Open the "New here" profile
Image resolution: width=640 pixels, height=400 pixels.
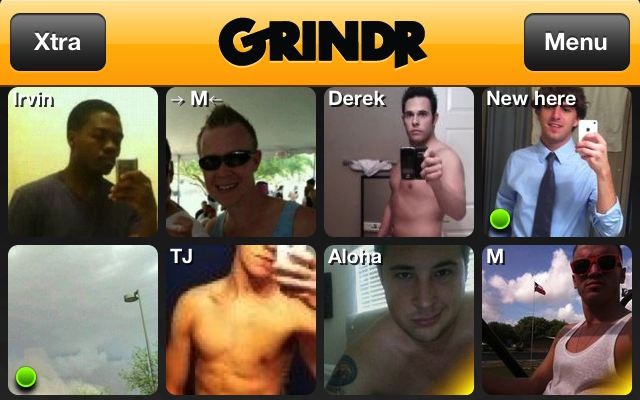tap(557, 162)
